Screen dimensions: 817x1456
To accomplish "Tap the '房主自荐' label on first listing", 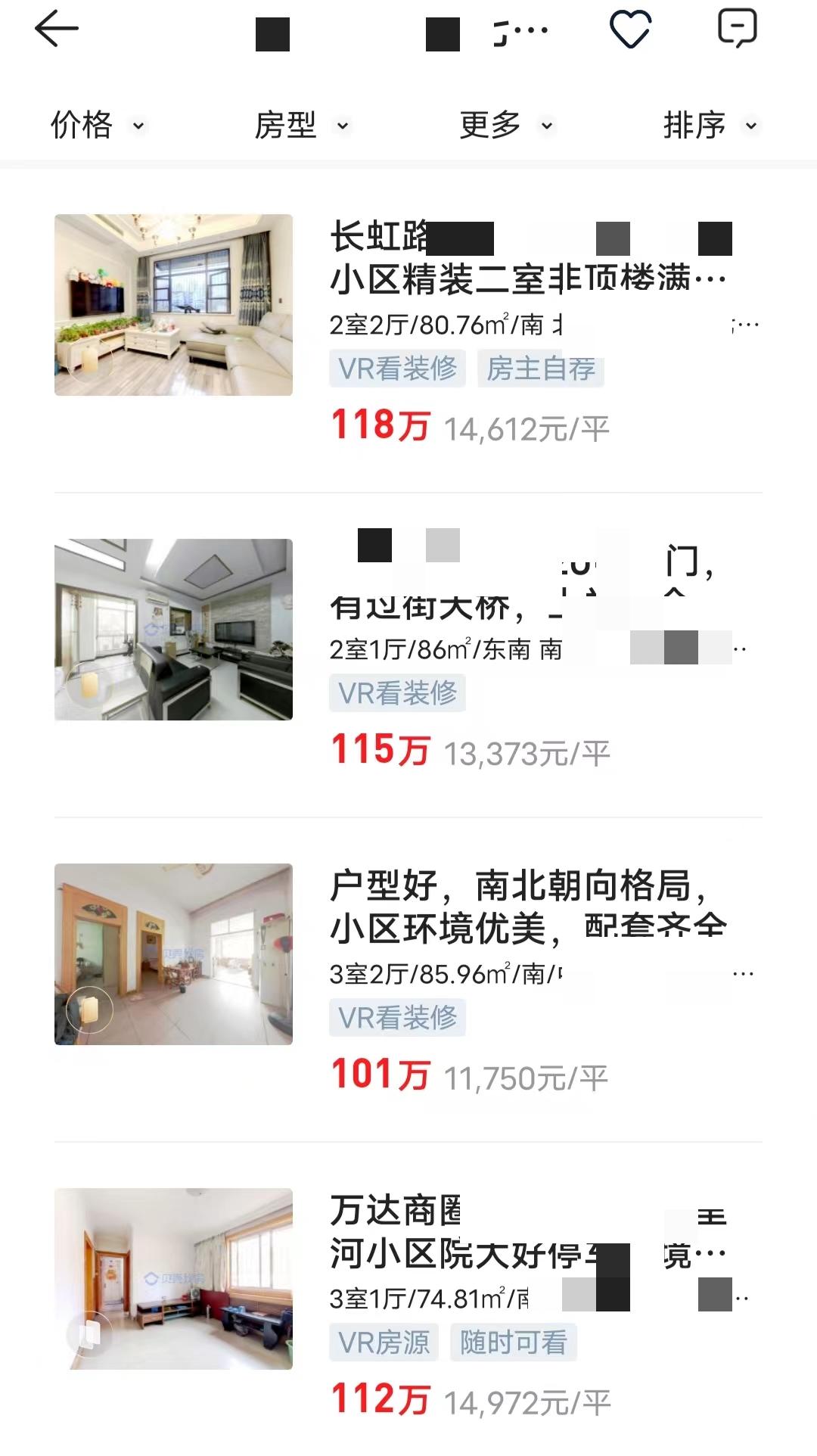I will [542, 369].
